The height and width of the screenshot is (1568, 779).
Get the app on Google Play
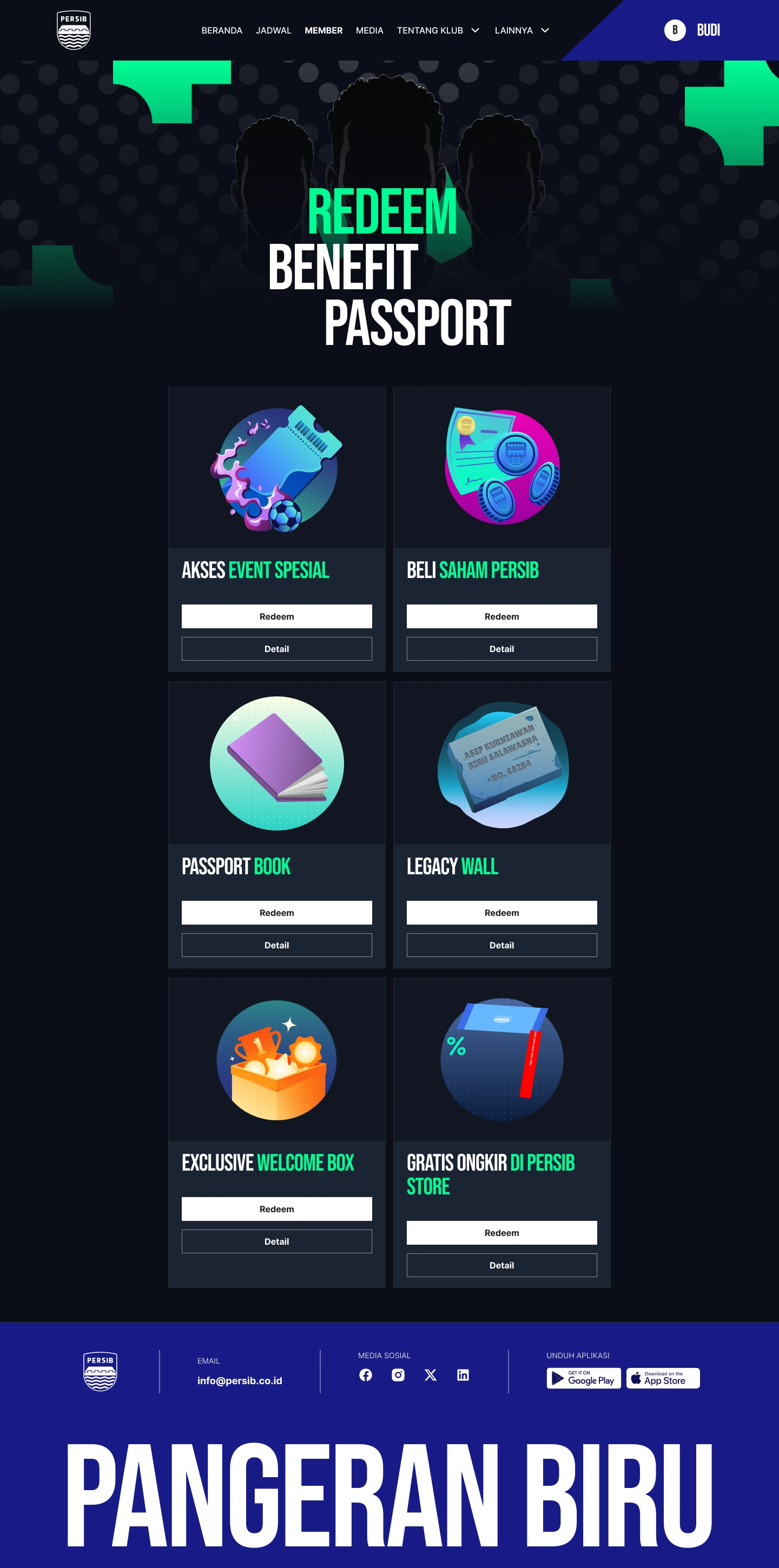(x=584, y=1378)
